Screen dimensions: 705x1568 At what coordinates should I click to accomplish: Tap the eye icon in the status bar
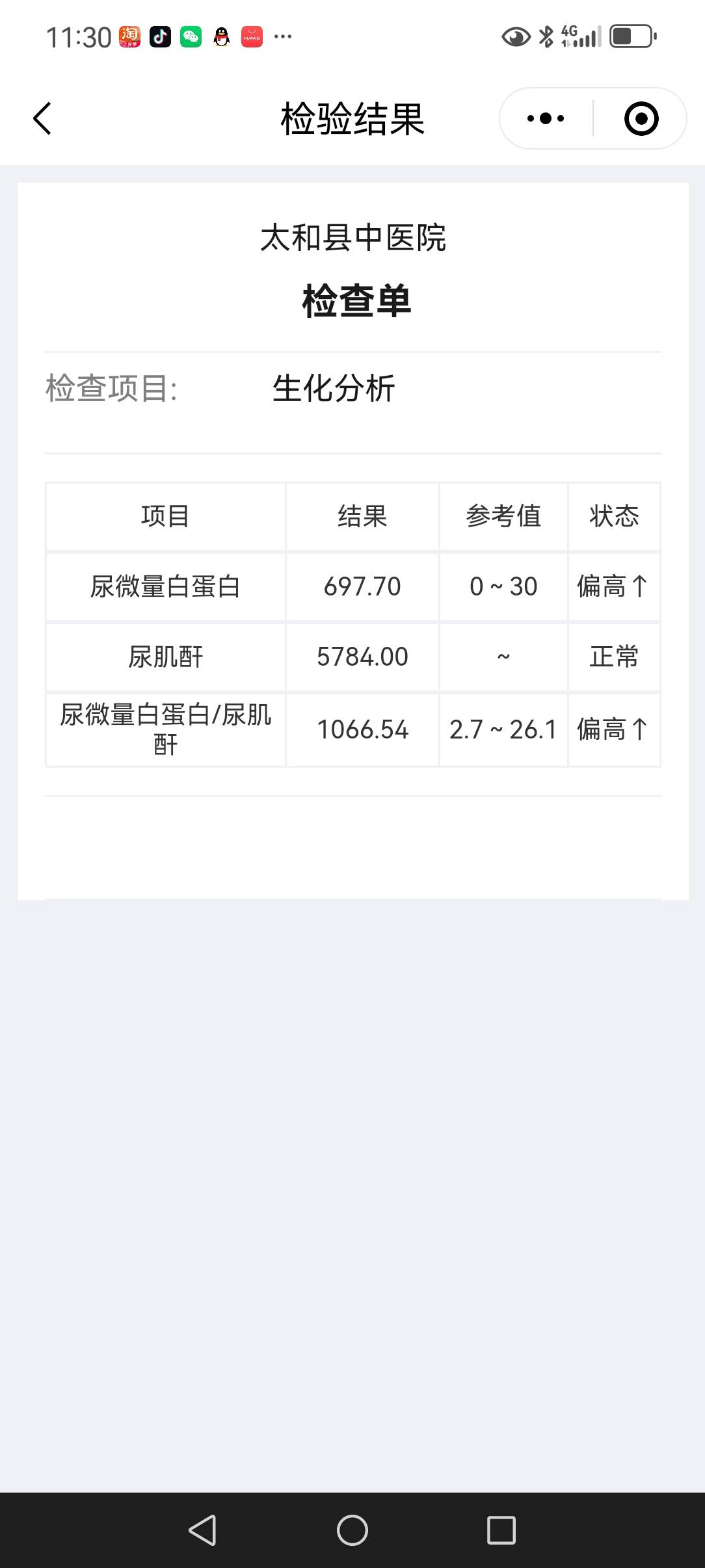[516, 37]
